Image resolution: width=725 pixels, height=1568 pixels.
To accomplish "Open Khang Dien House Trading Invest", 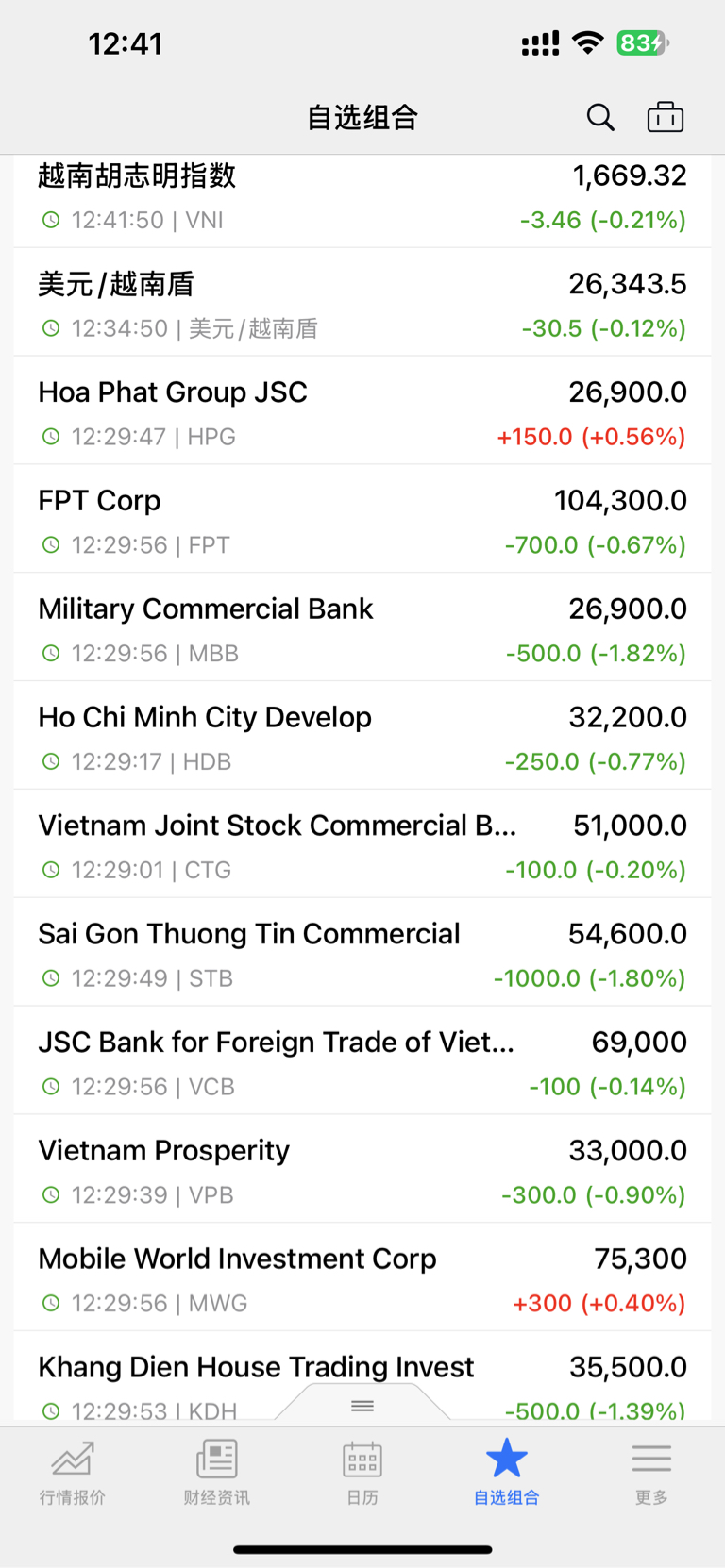I will 362,1379.
